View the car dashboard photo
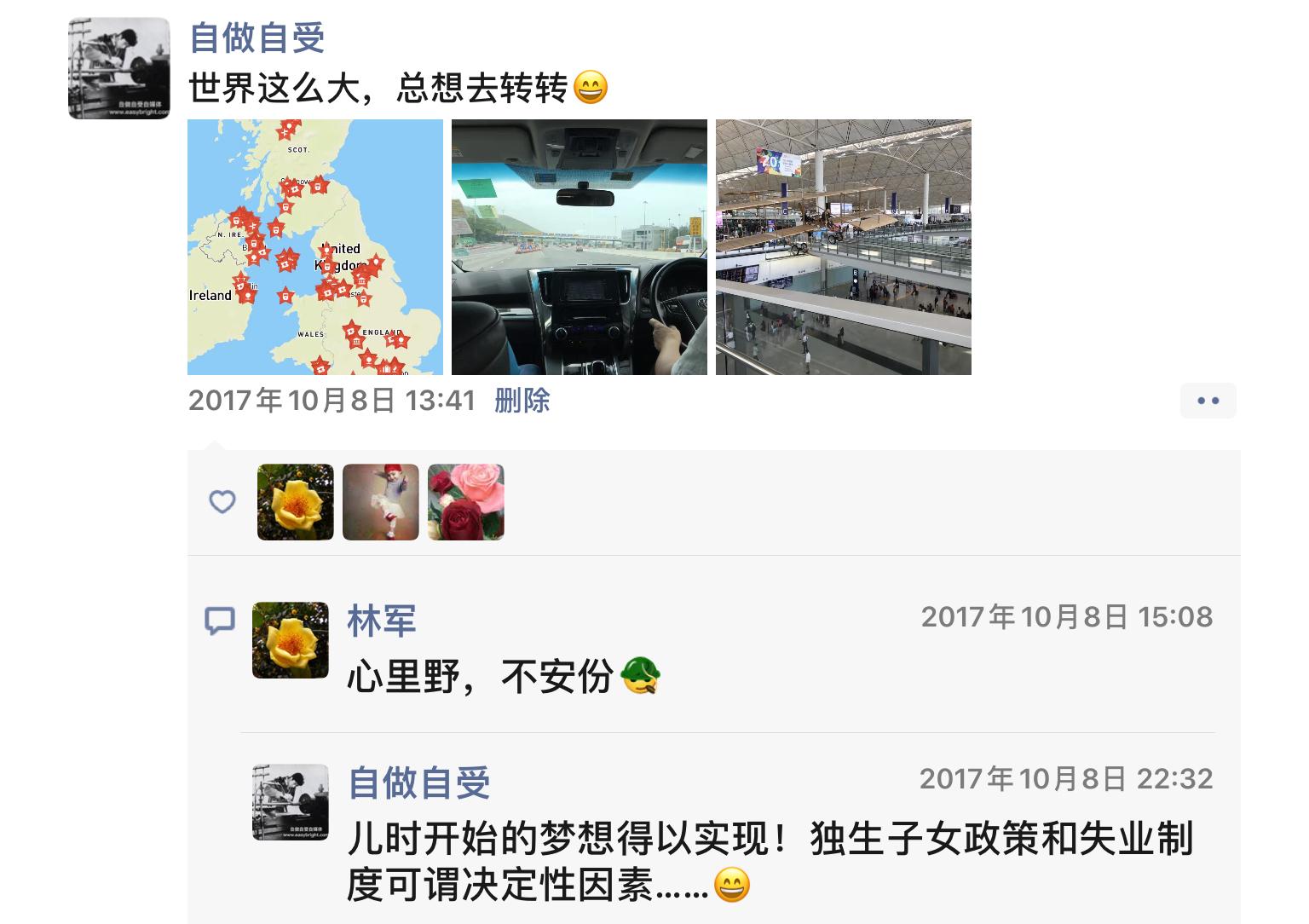Image resolution: width=1309 pixels, height=924 pixels. tap(579, 247)
